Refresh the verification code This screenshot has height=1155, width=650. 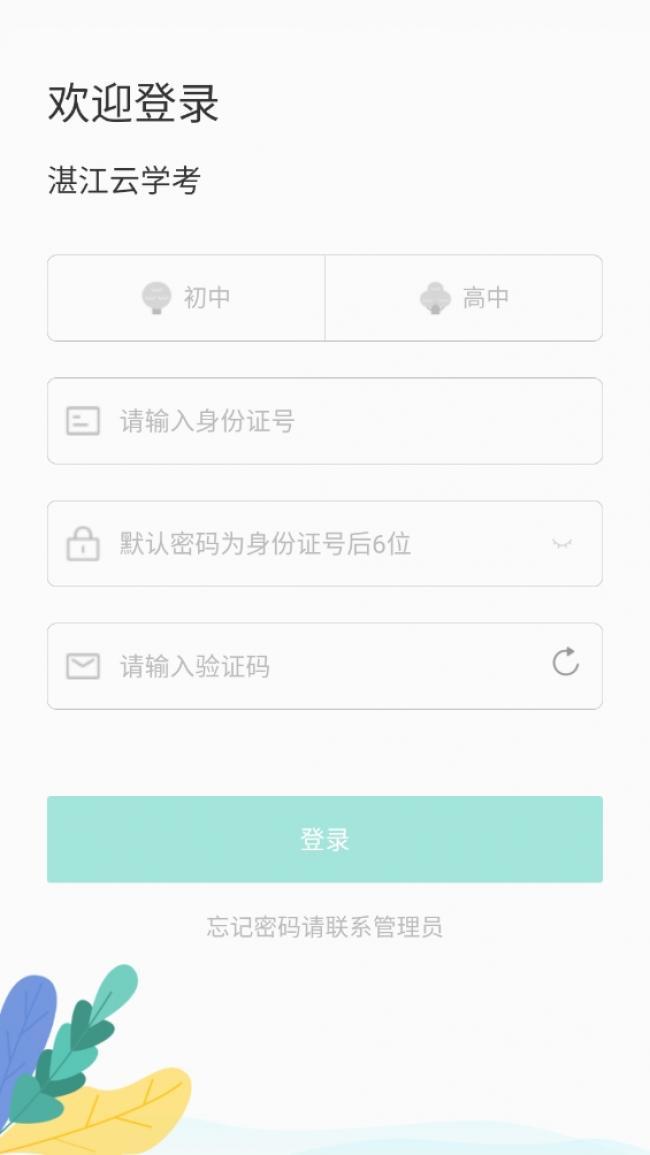[x=565, y=661]
